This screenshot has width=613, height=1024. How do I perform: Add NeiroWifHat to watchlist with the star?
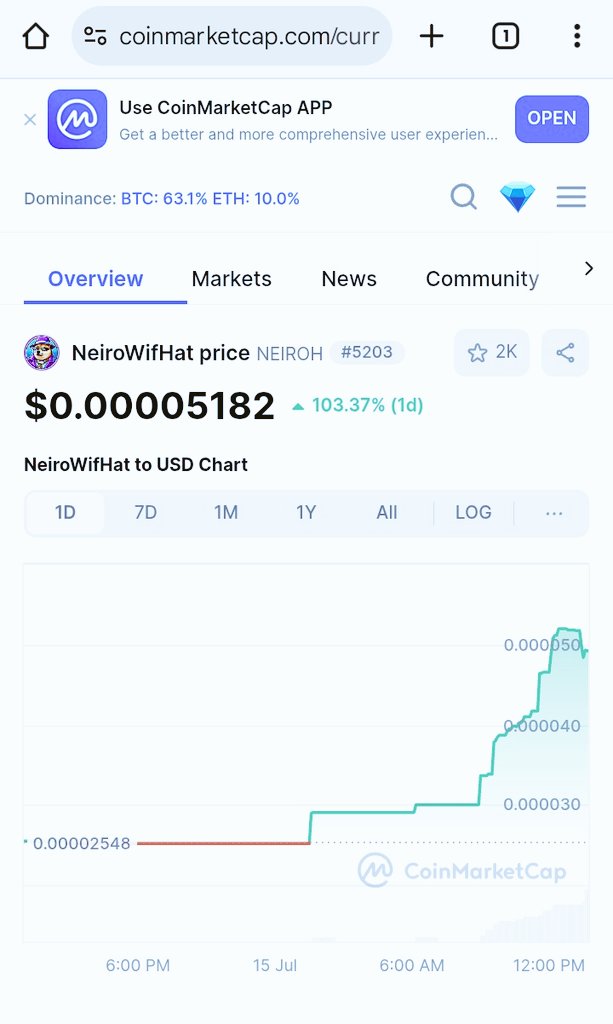[x=492, y=353]
